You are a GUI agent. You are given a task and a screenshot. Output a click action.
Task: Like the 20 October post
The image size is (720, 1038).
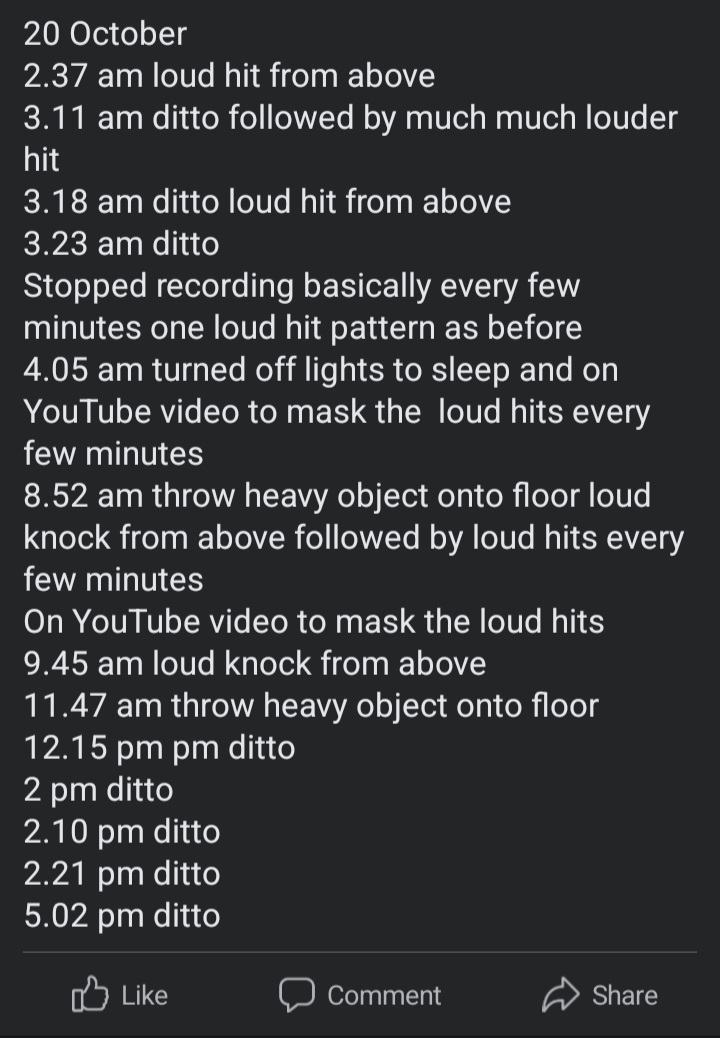(x=120, y=995)
